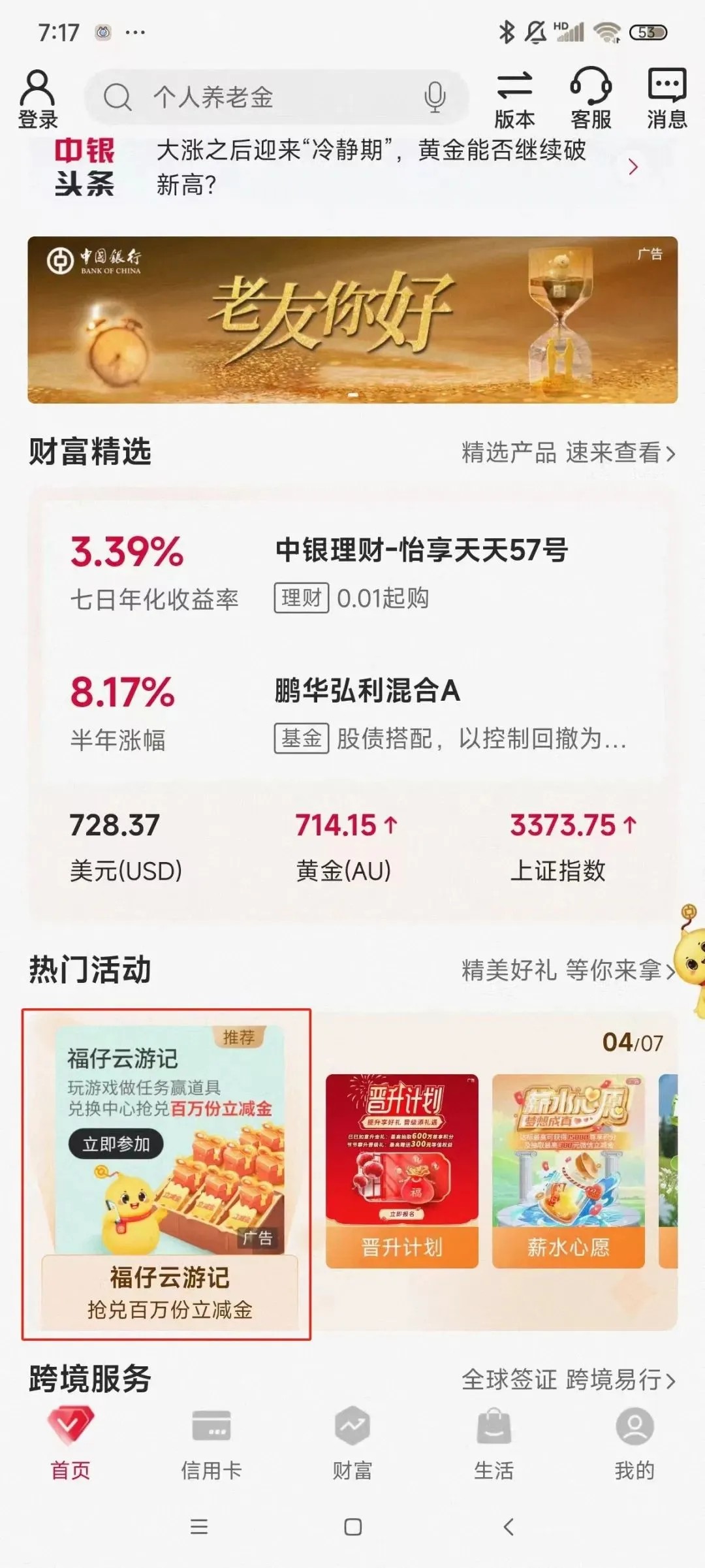The width and height of the screenshot is (705, 1568).
Task: Read the 中银头条 gold news headline
Action: click(x=372, y=167)
